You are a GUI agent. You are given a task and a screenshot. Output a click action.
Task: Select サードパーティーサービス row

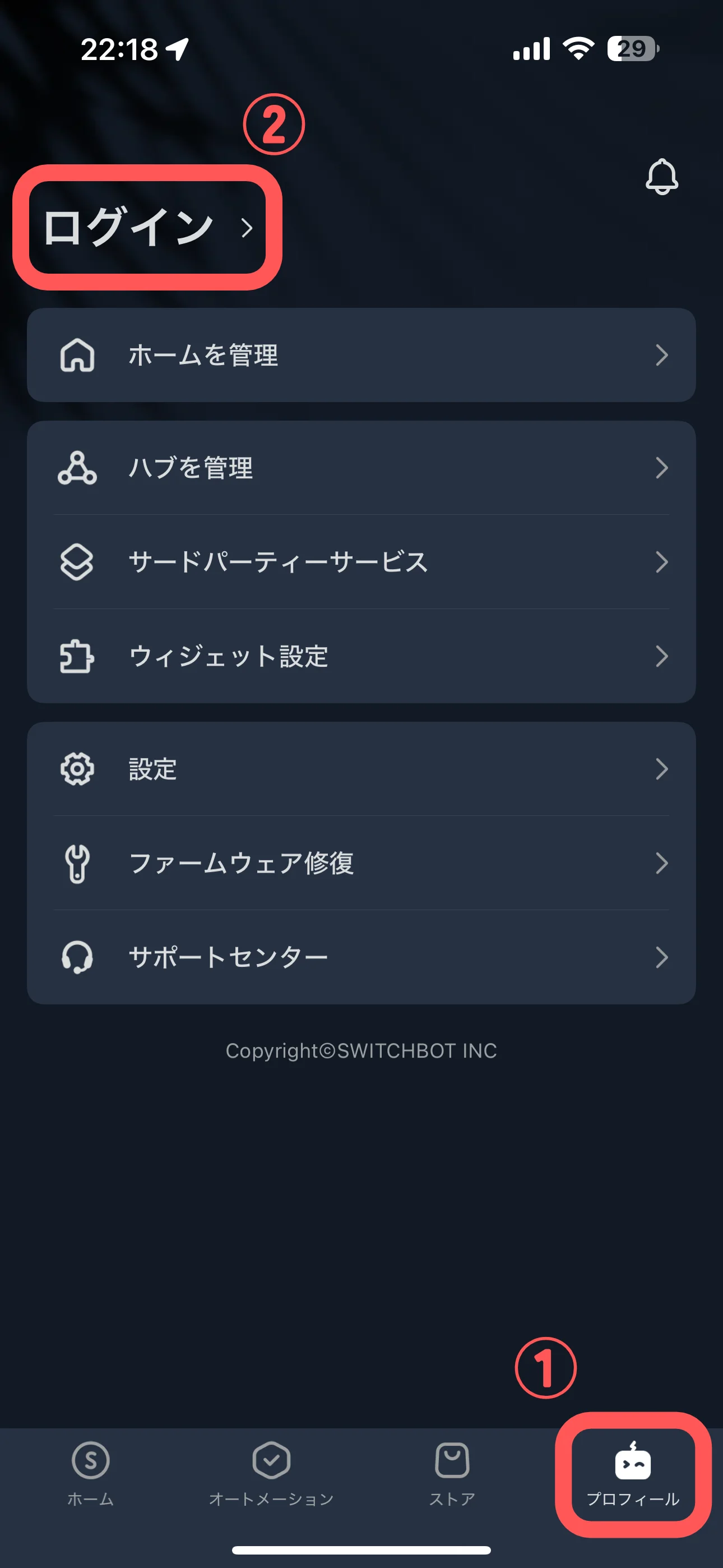click(361, 562)
